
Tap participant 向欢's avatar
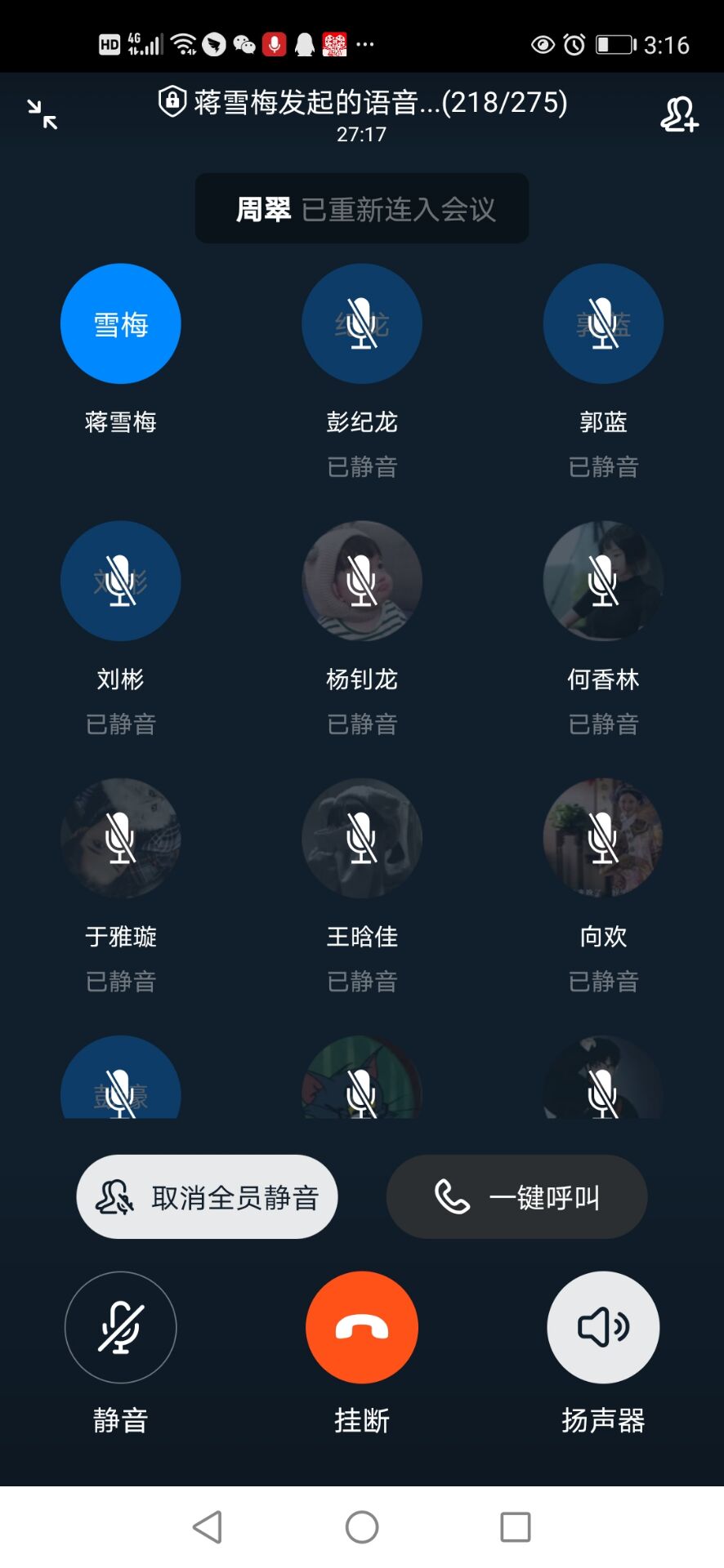click(x=603, y=839)
